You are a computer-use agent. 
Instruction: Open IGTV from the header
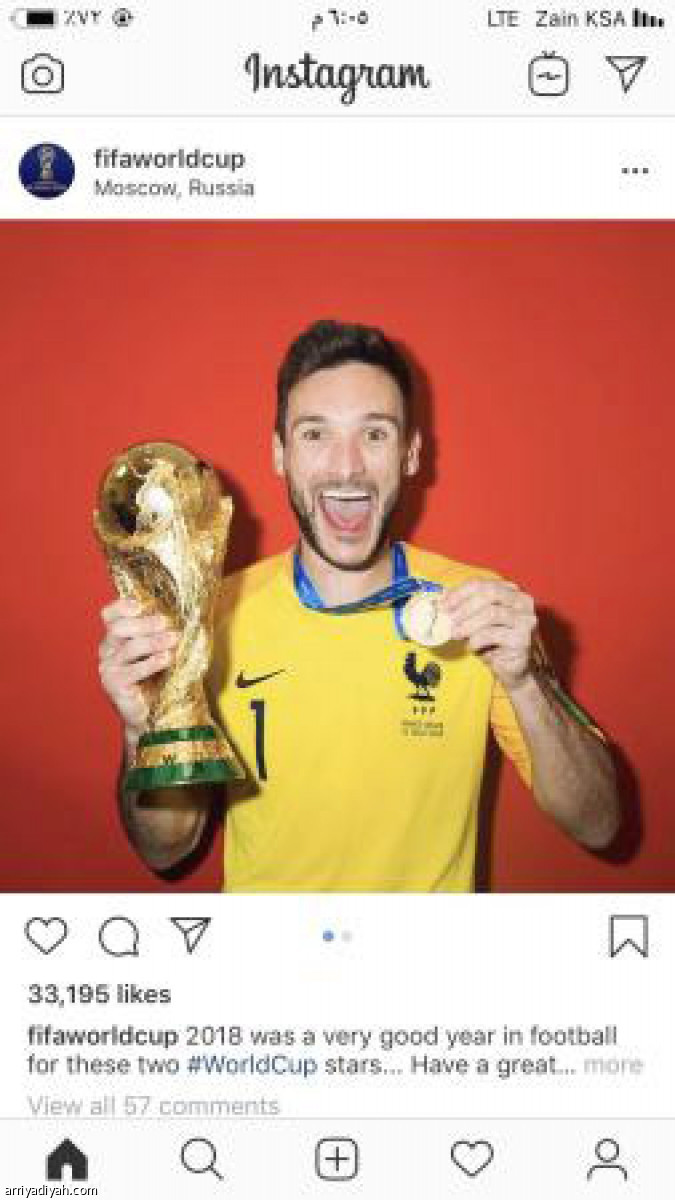click(x=548, y=74)
